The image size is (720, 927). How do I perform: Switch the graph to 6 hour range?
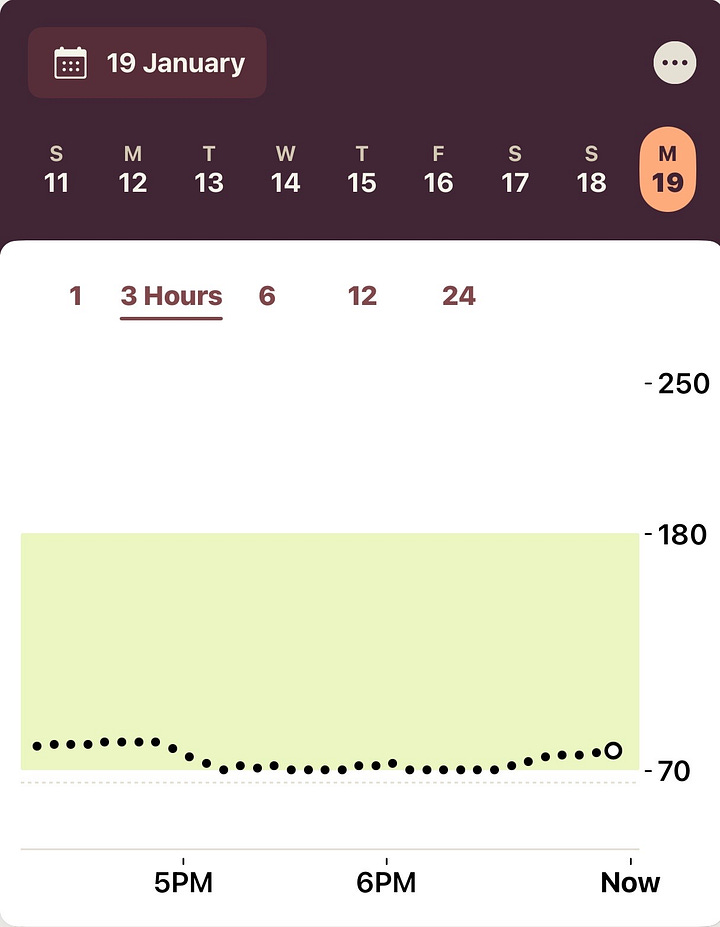click(267, 296)
